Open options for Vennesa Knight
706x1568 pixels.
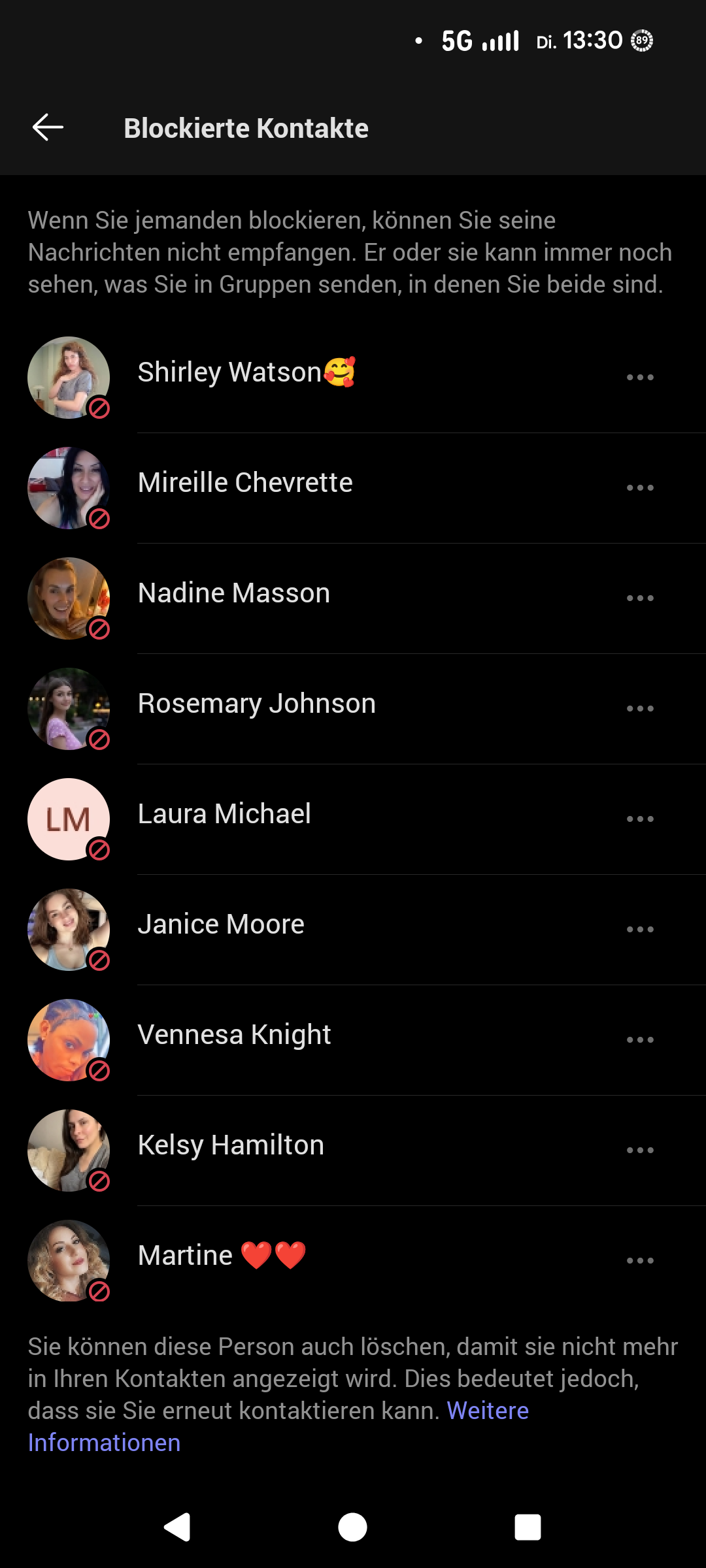tap(639, 1039)
